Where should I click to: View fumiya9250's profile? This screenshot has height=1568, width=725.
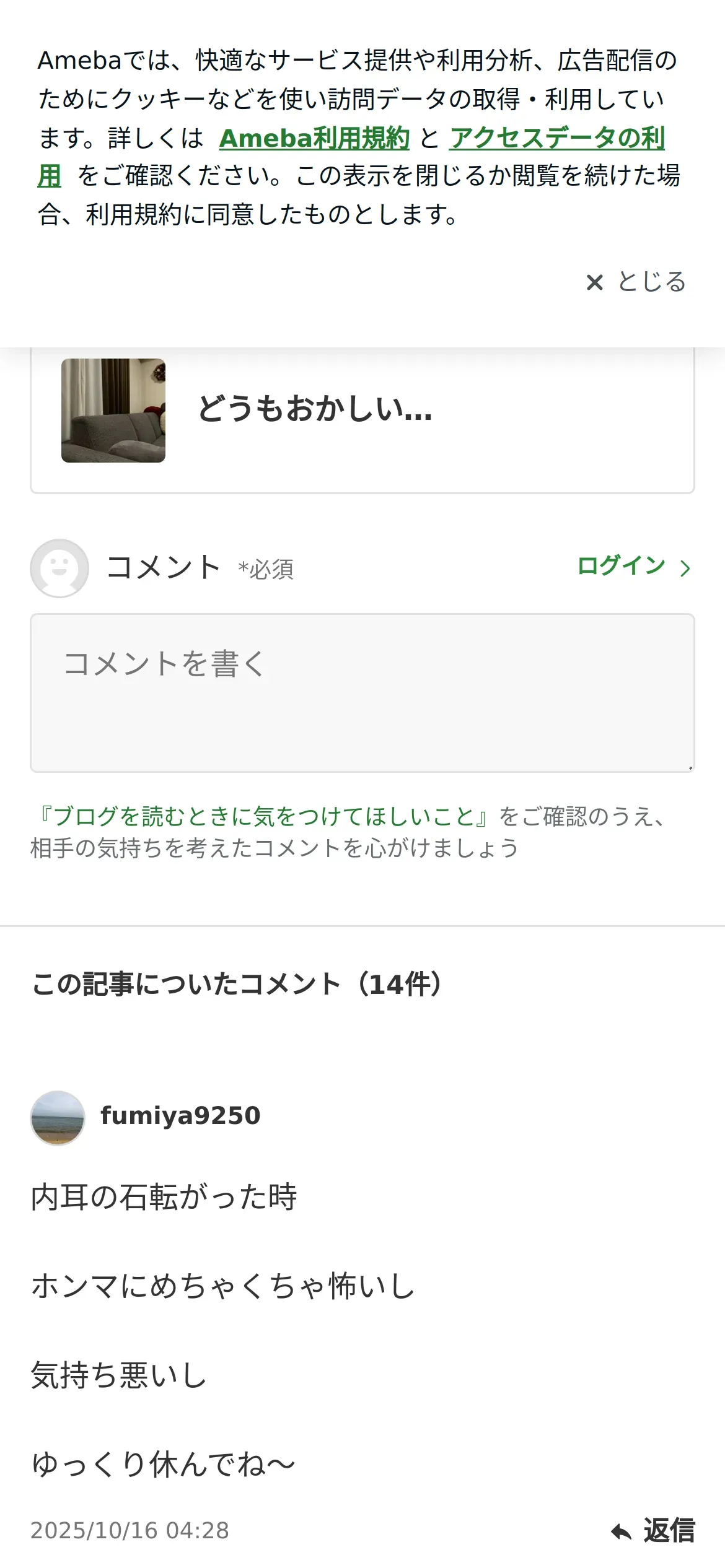[x=180, y=1115]
